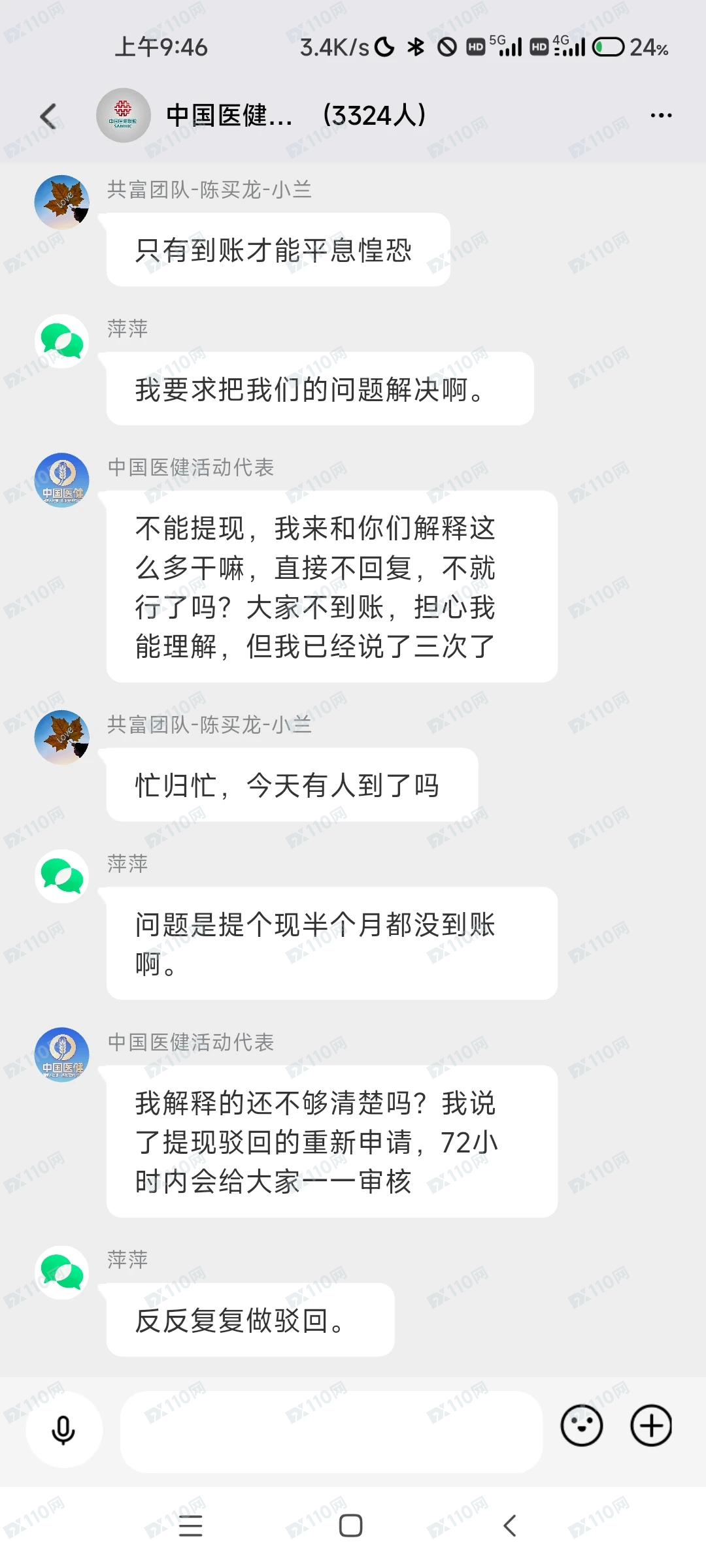This screenshot has height=1568, width=706.
Task: Go to the system home screen
Action: (351, 1526)
